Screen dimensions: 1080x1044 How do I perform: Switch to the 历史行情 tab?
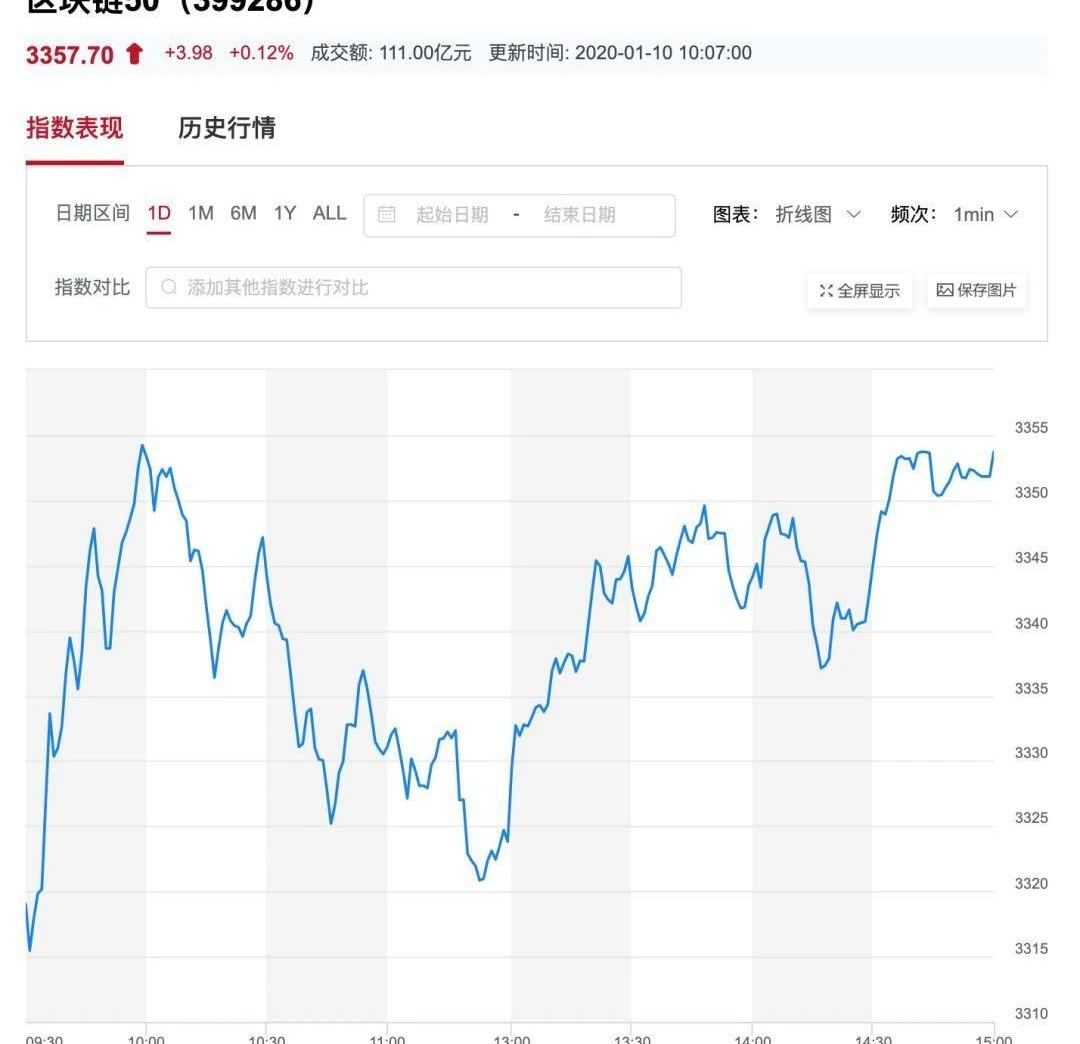click(227, 128)
